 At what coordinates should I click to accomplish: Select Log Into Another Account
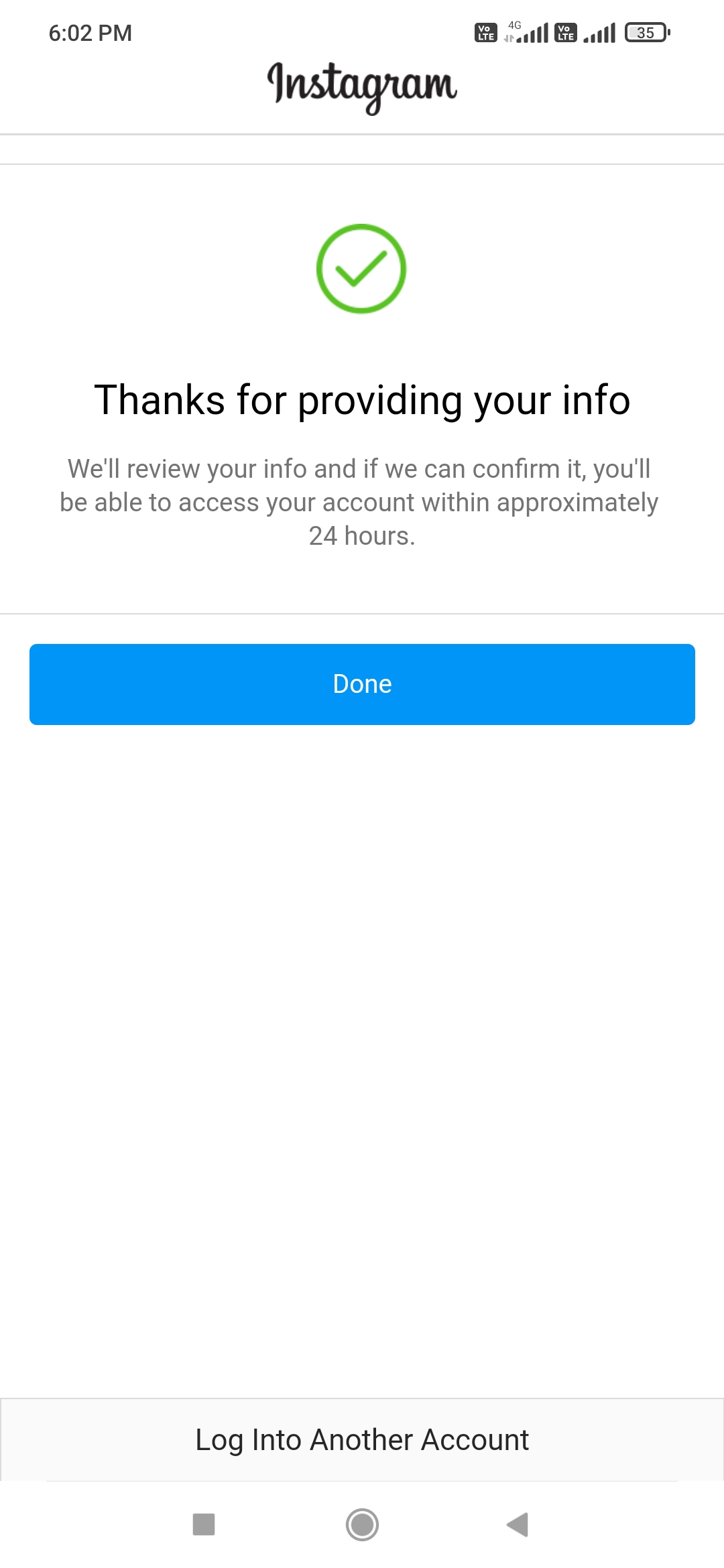click(x=362, y=1440)
